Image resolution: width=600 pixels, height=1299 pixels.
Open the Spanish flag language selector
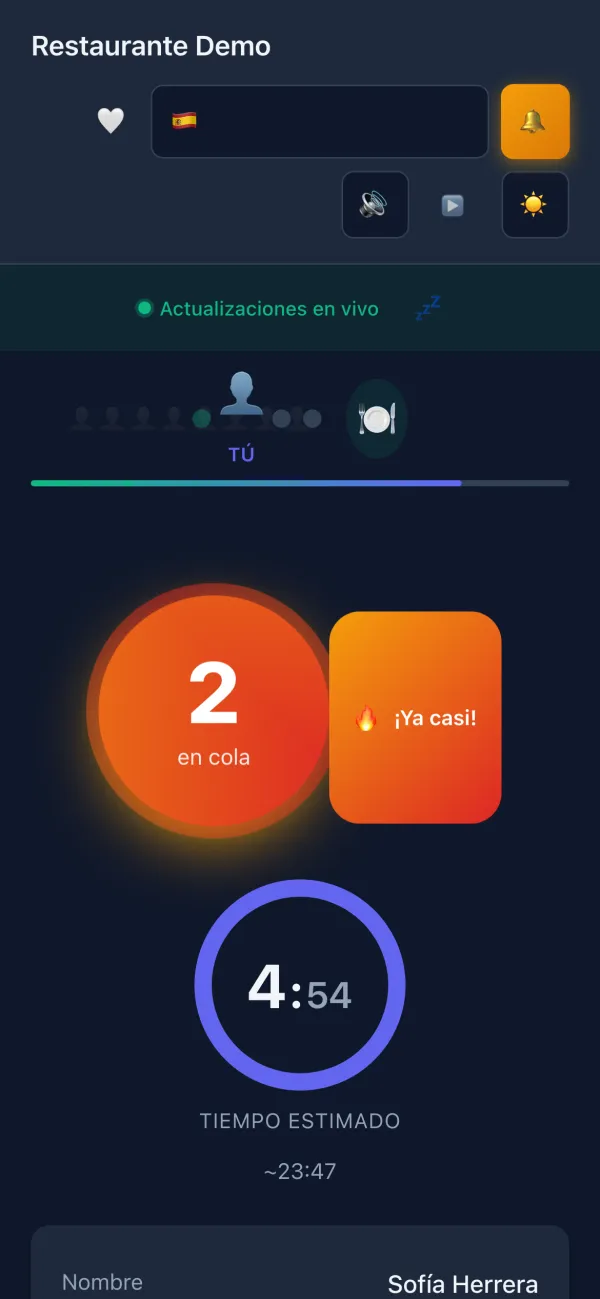320,121
